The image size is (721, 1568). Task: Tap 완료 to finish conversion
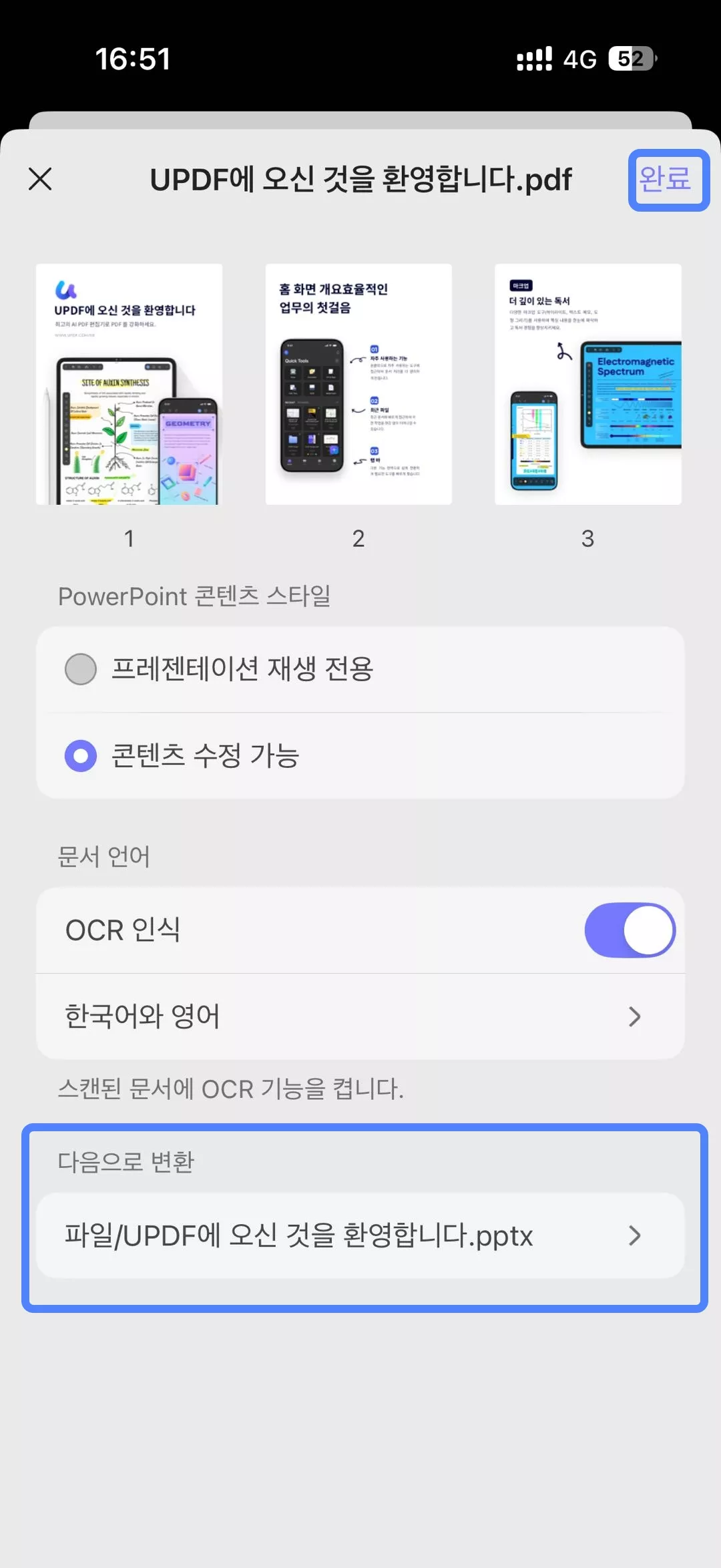click(666, 179)
